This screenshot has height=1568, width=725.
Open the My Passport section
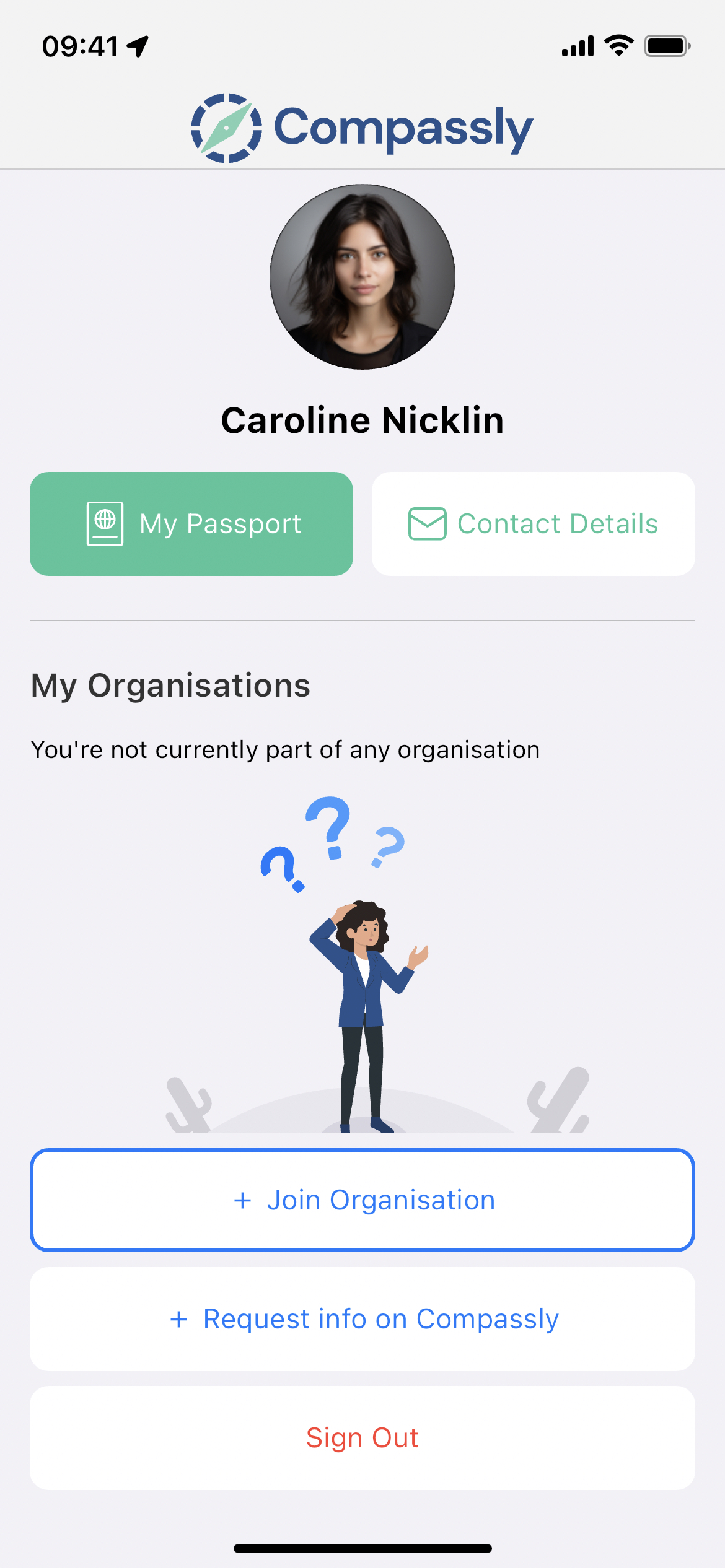(191, 524)
